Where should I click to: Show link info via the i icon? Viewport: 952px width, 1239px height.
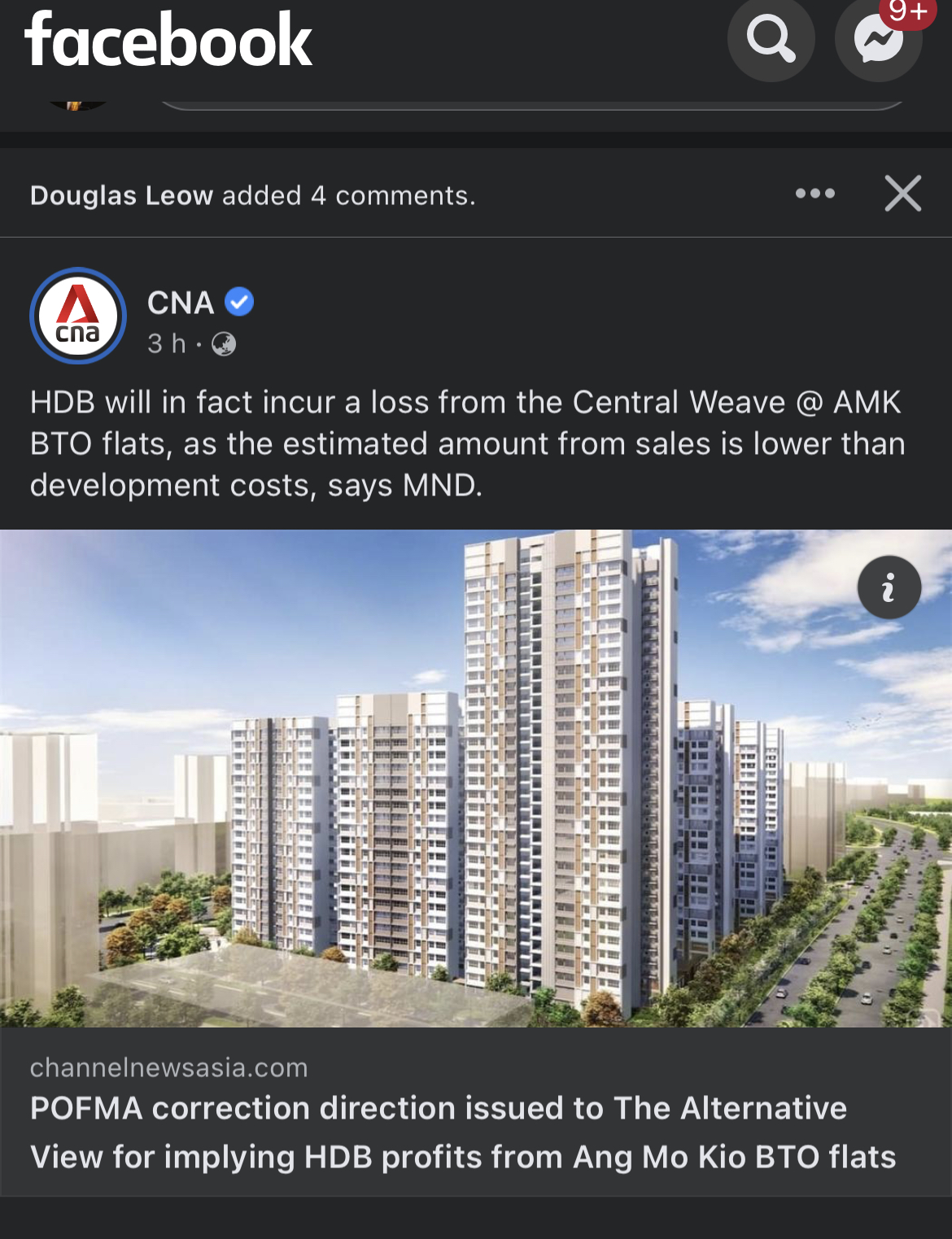pyautogui.click(x=889, y=587)
